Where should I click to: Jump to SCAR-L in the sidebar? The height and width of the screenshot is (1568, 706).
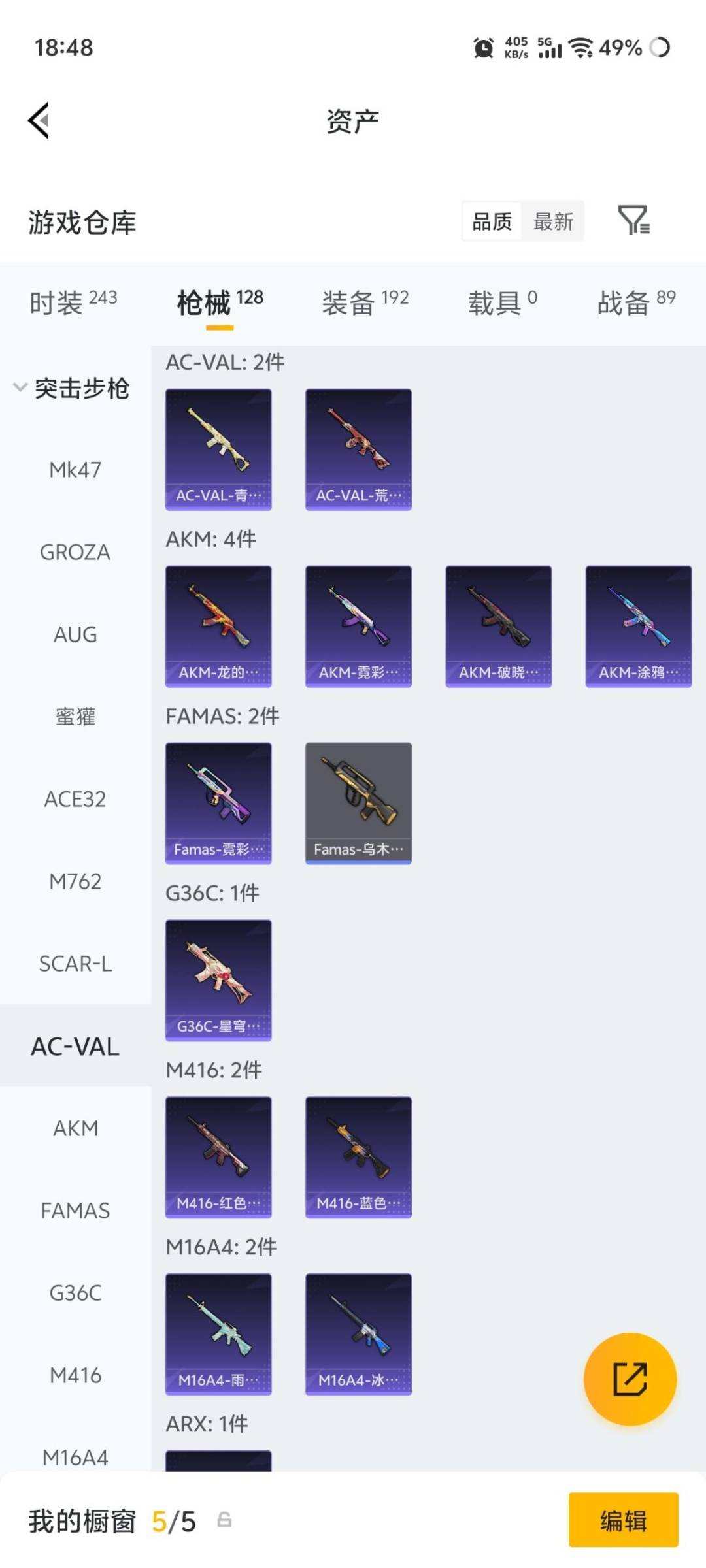pyautogui.click(x=75, y=964)
